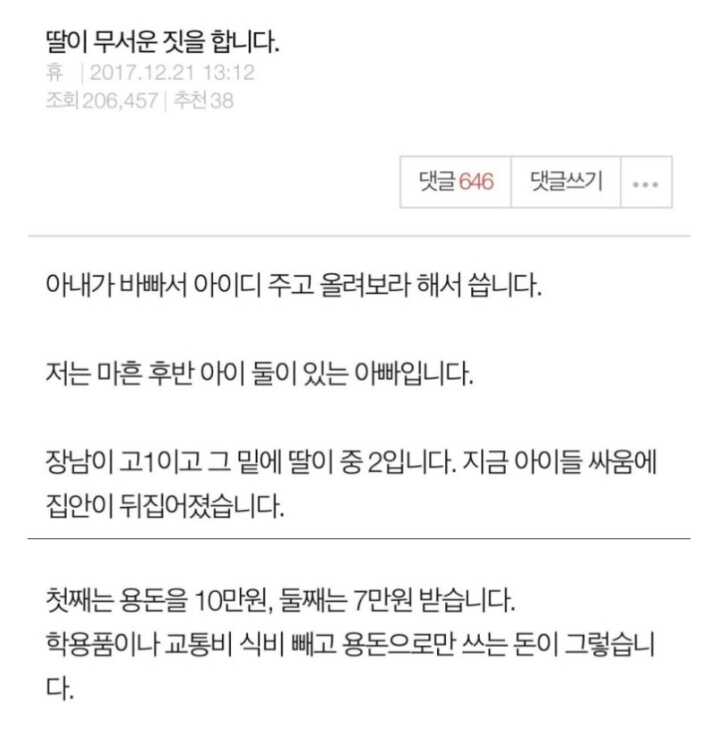The height and width of the screenshot is (750, 720).
Task: Write a comment via 댓글쓰기
Action: point(566,183)
